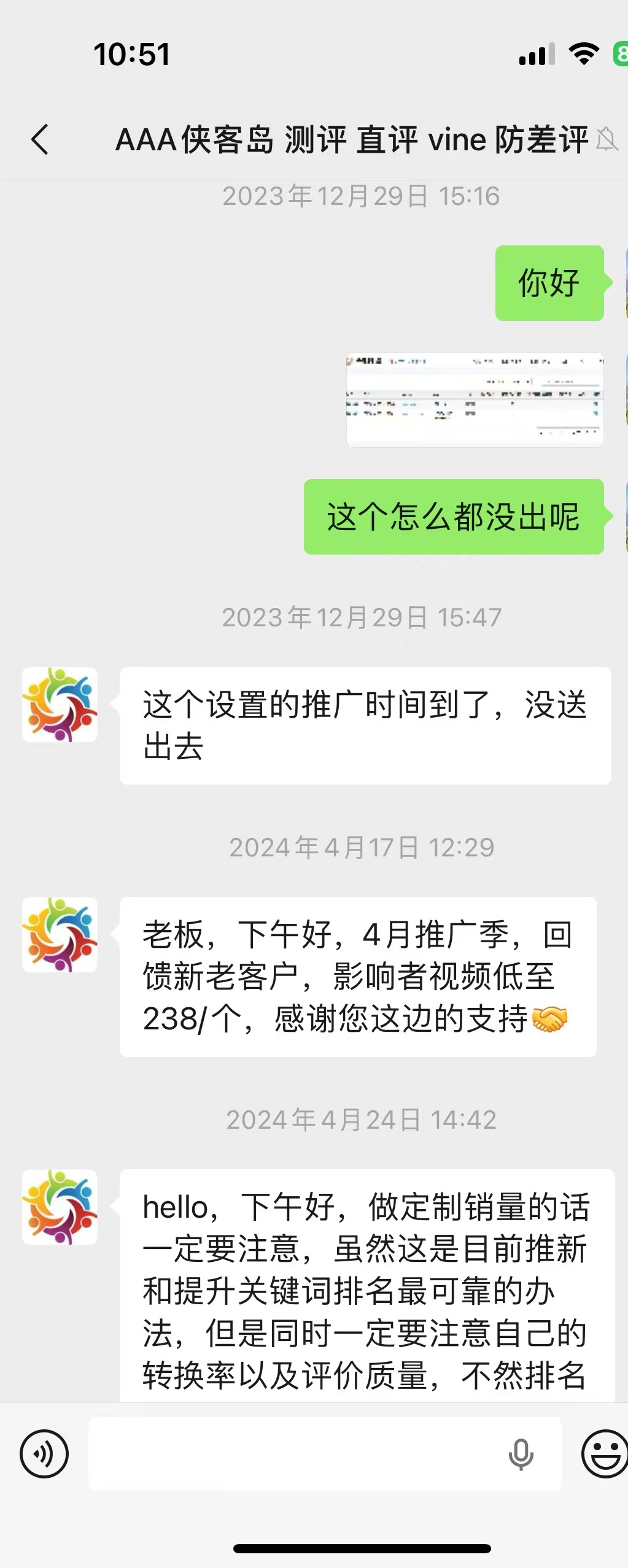Tap the cellular signal bars in the status bar
628x1568 pixels.
pos(536,55)
